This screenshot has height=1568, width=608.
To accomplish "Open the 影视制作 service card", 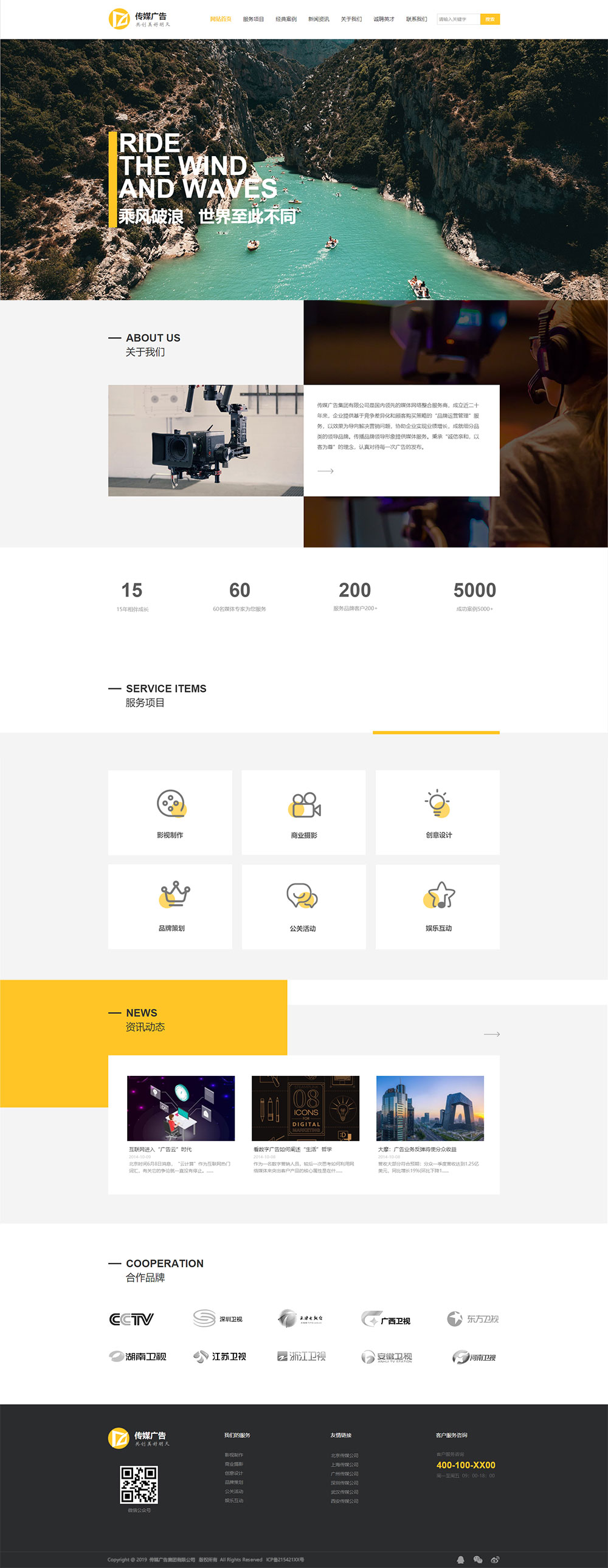I will 170,812.
